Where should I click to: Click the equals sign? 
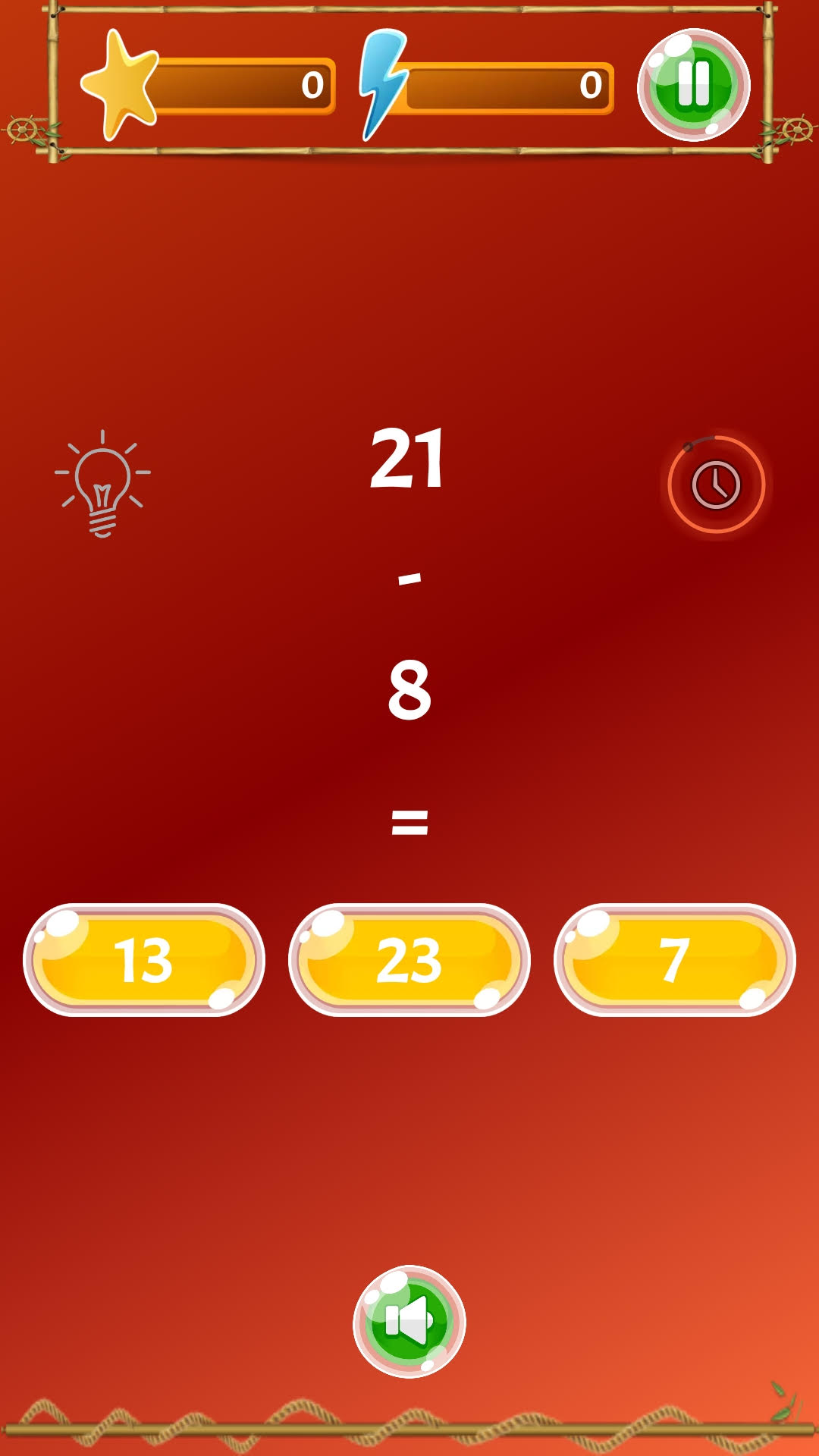tap(409, 823)
